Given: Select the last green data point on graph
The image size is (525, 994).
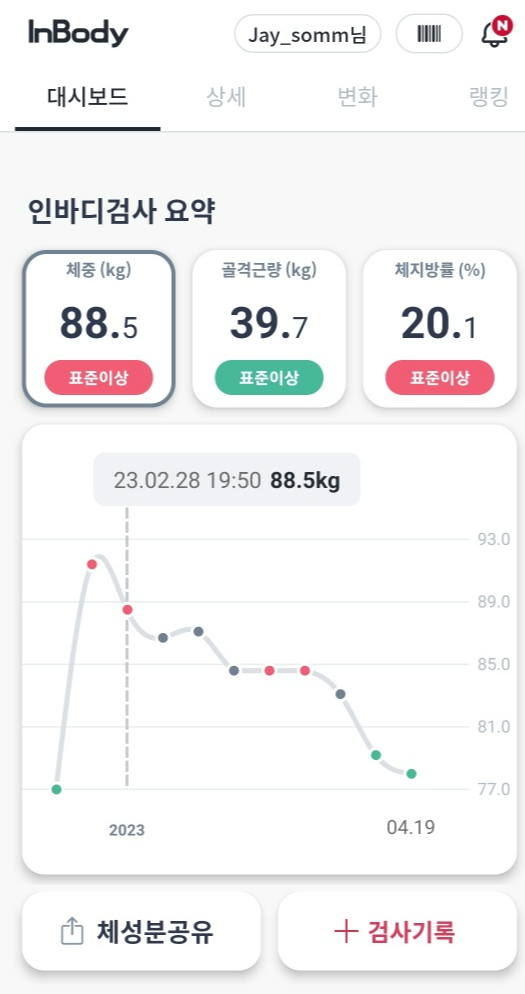Looking at the screenshot, I should (x=411, y=773).
